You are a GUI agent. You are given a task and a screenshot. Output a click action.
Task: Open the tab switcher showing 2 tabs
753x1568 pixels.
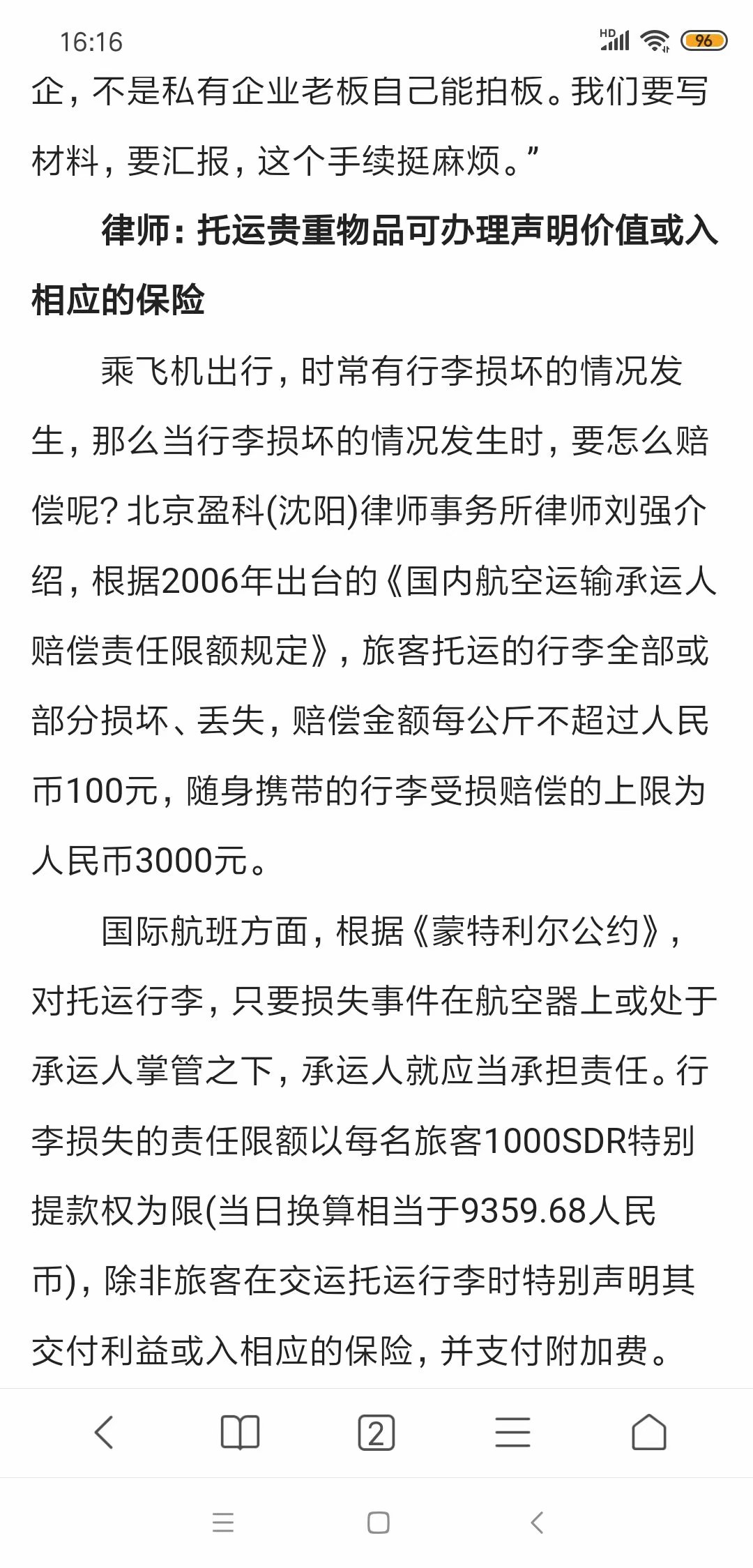376,1433
